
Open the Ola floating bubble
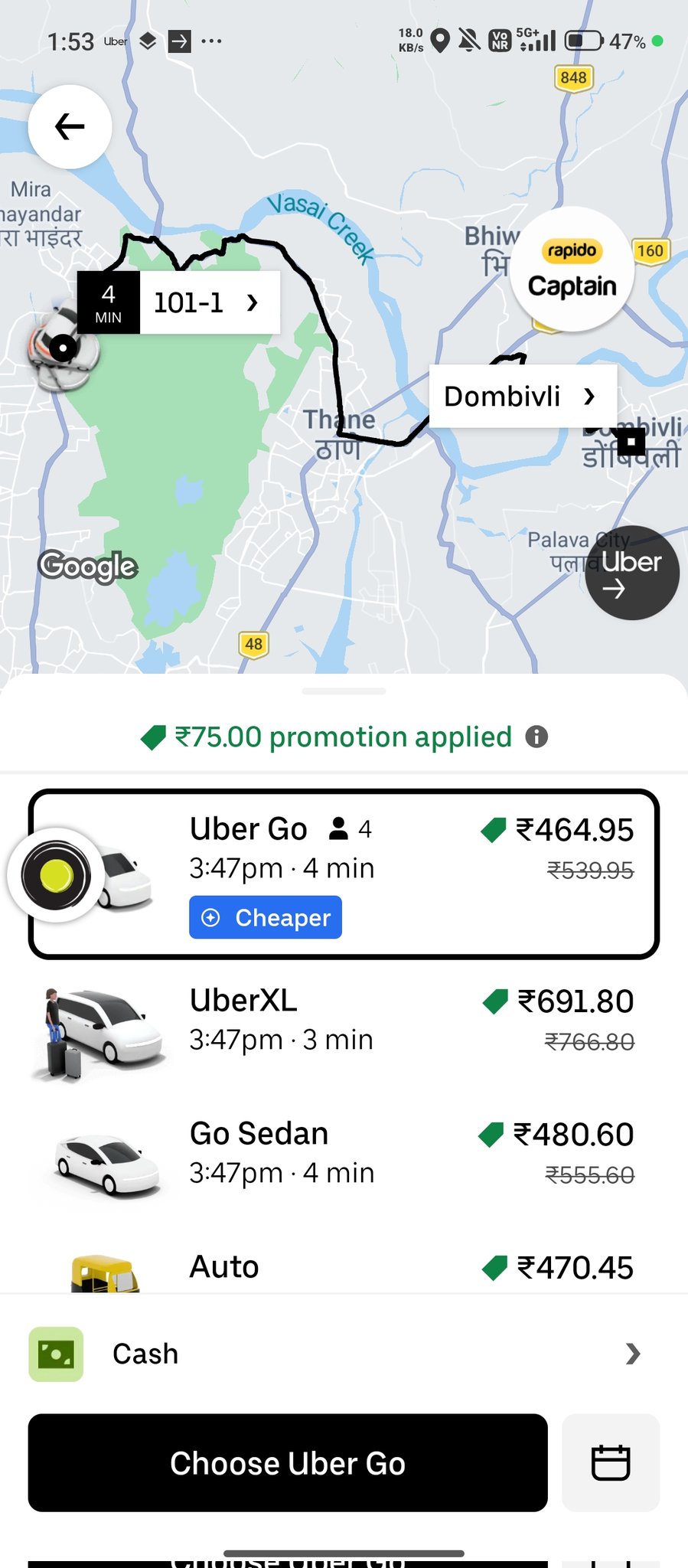[56, 875]
